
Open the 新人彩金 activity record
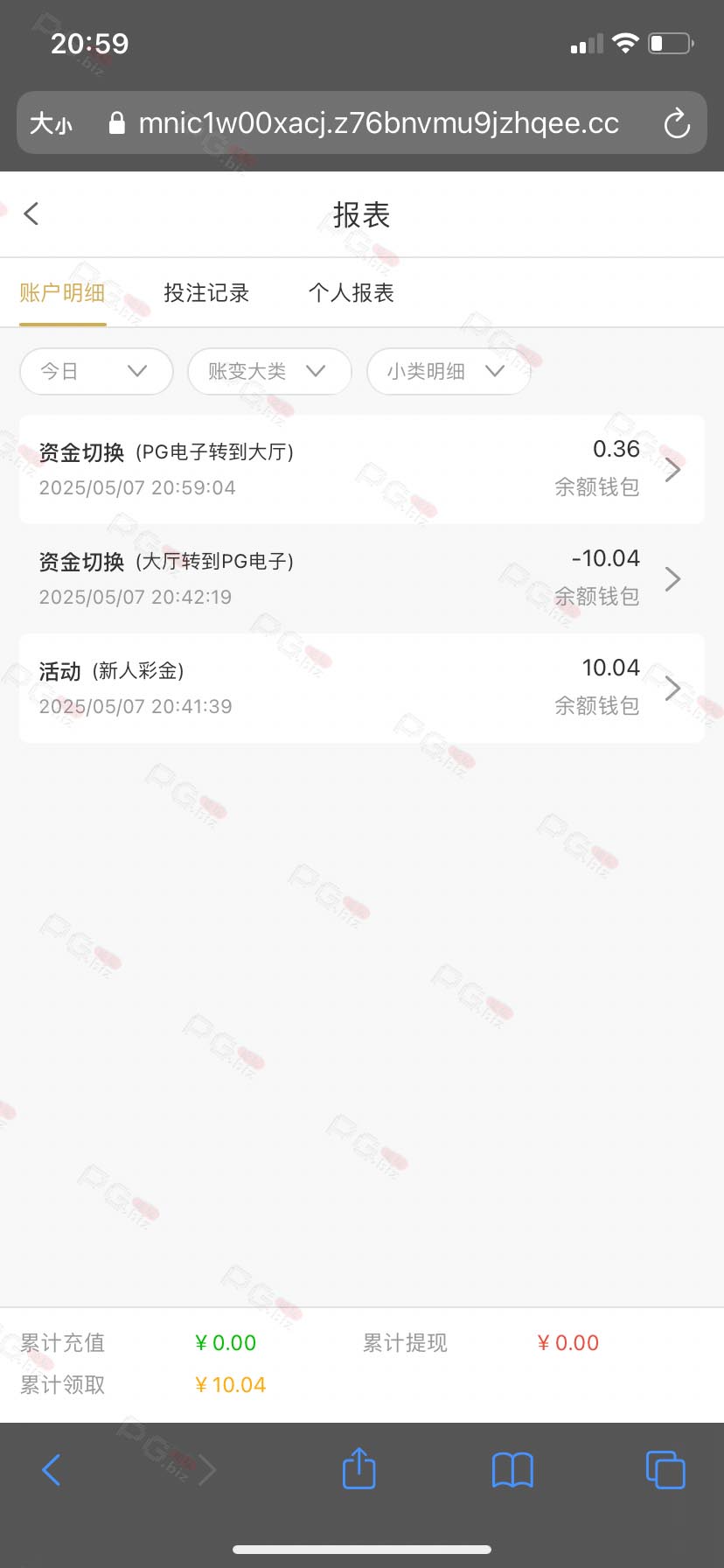361,688
